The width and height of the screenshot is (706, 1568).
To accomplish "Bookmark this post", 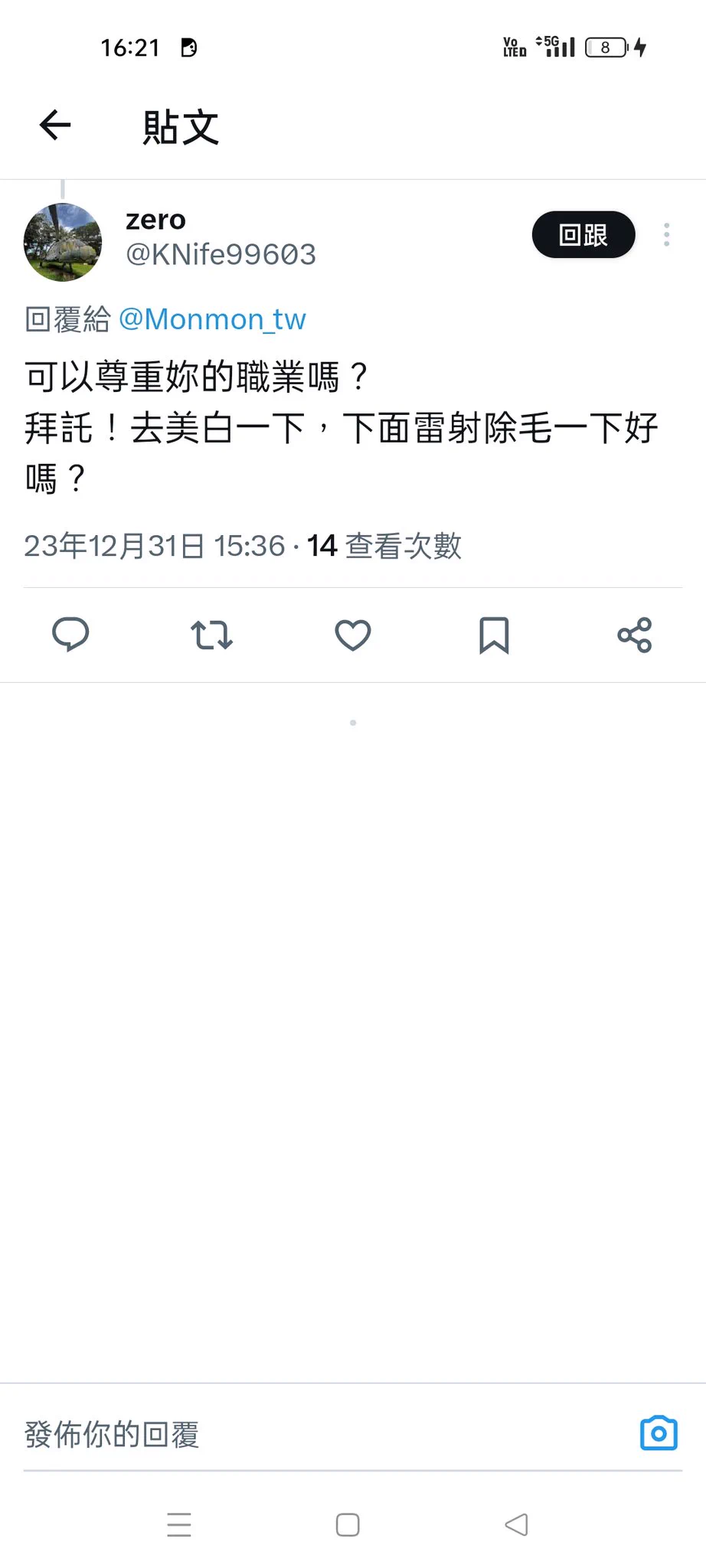I will 494,635.
